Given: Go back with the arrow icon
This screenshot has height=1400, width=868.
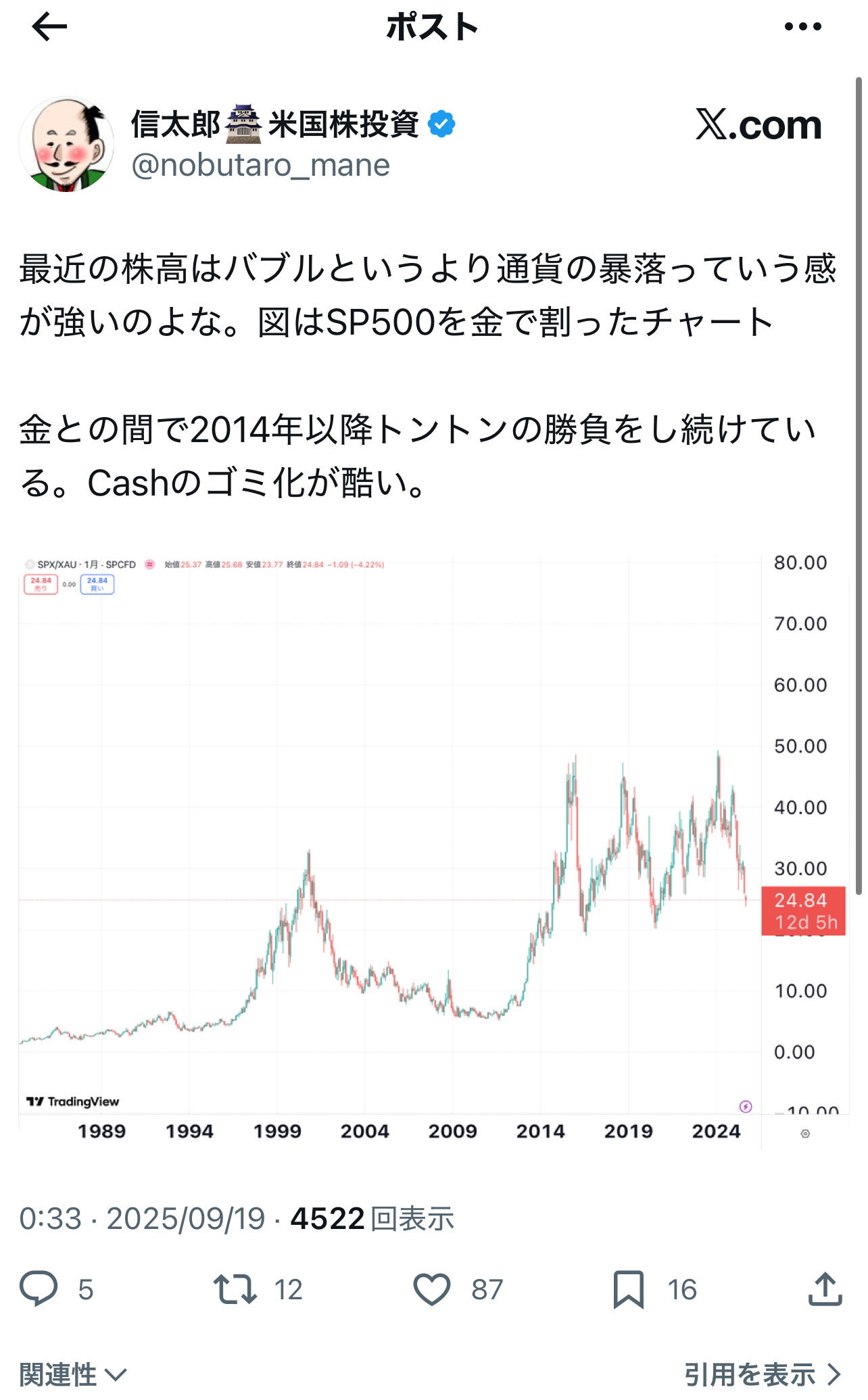Looking at the screenshot, I should coord(49,27).
